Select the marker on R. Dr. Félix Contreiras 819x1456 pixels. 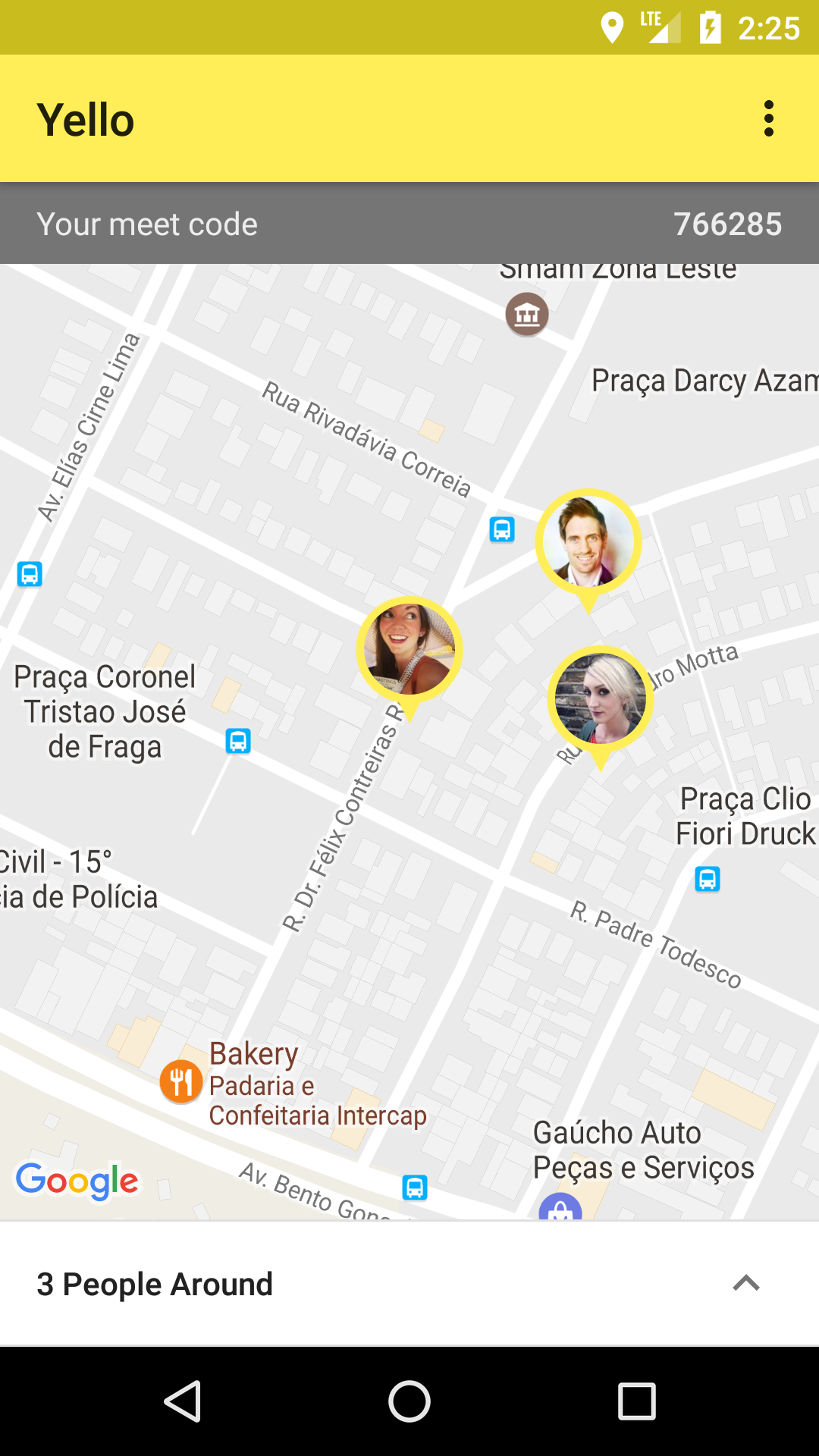tap(409, 651)
